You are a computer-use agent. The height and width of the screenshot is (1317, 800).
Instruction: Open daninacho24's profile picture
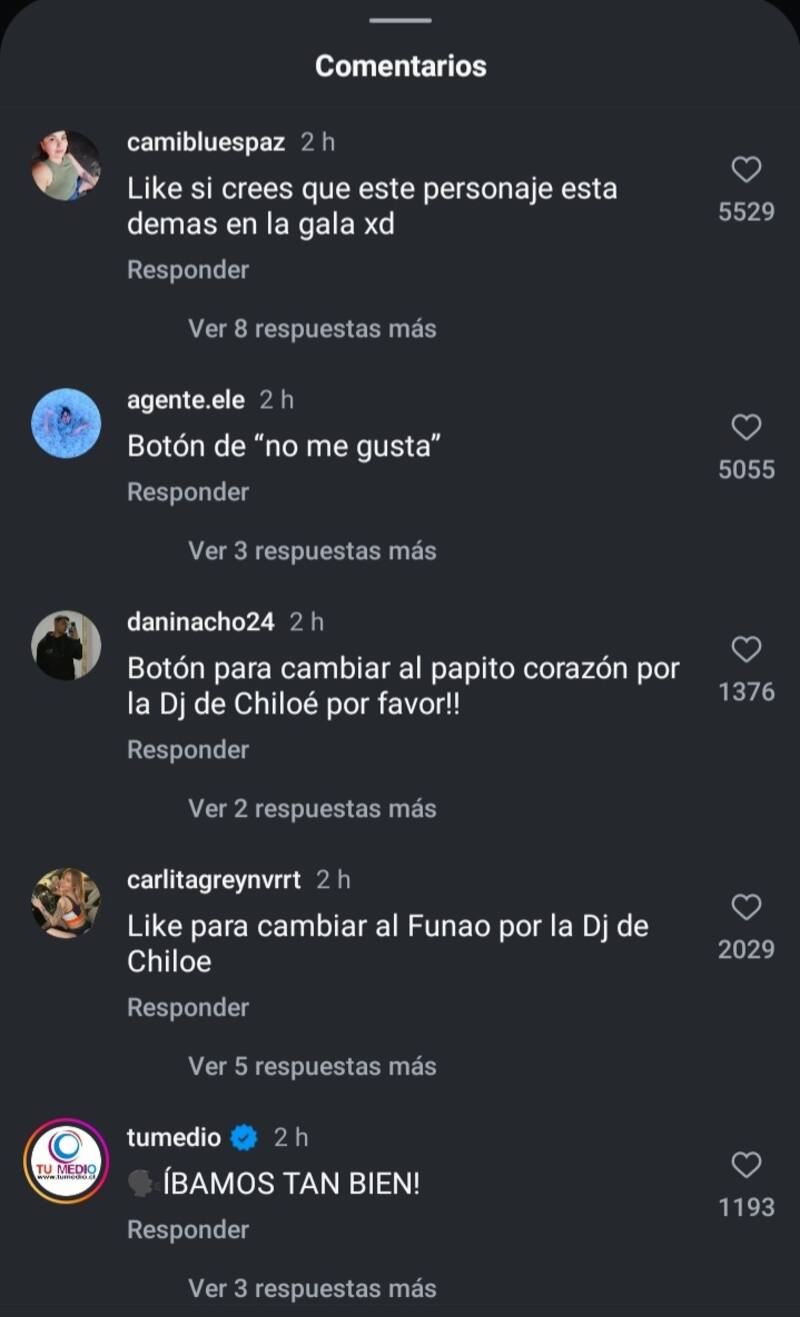66,645
